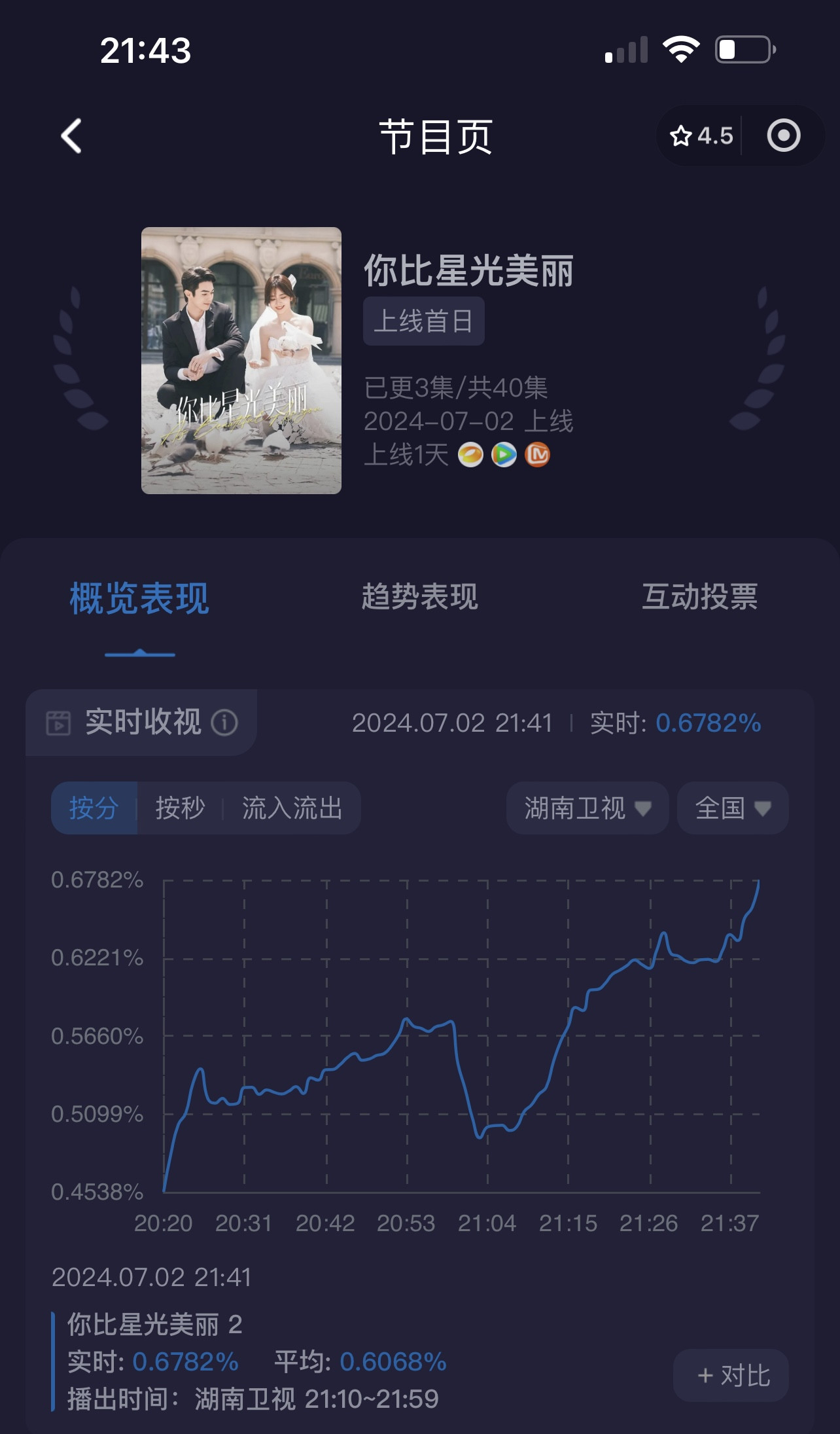Viewport: 840px width, 1434px height.
Task: Select the 概览表现 tab
Action: point(139,598)
